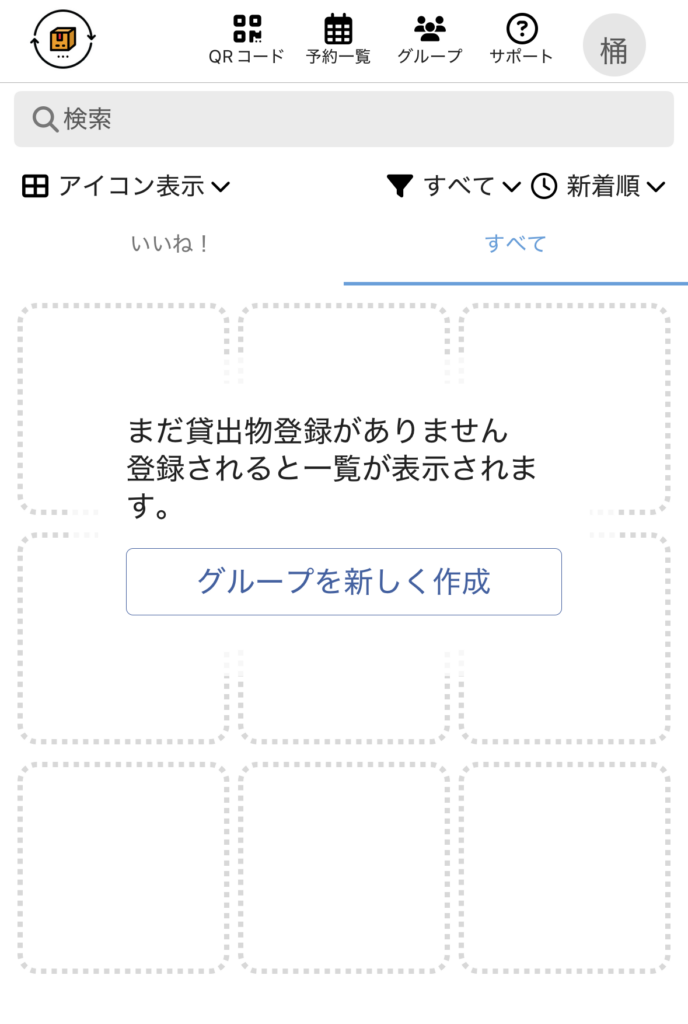The image size is (688, 1024).
Task: Tap the app logo home icon
Action: point(63,40)
